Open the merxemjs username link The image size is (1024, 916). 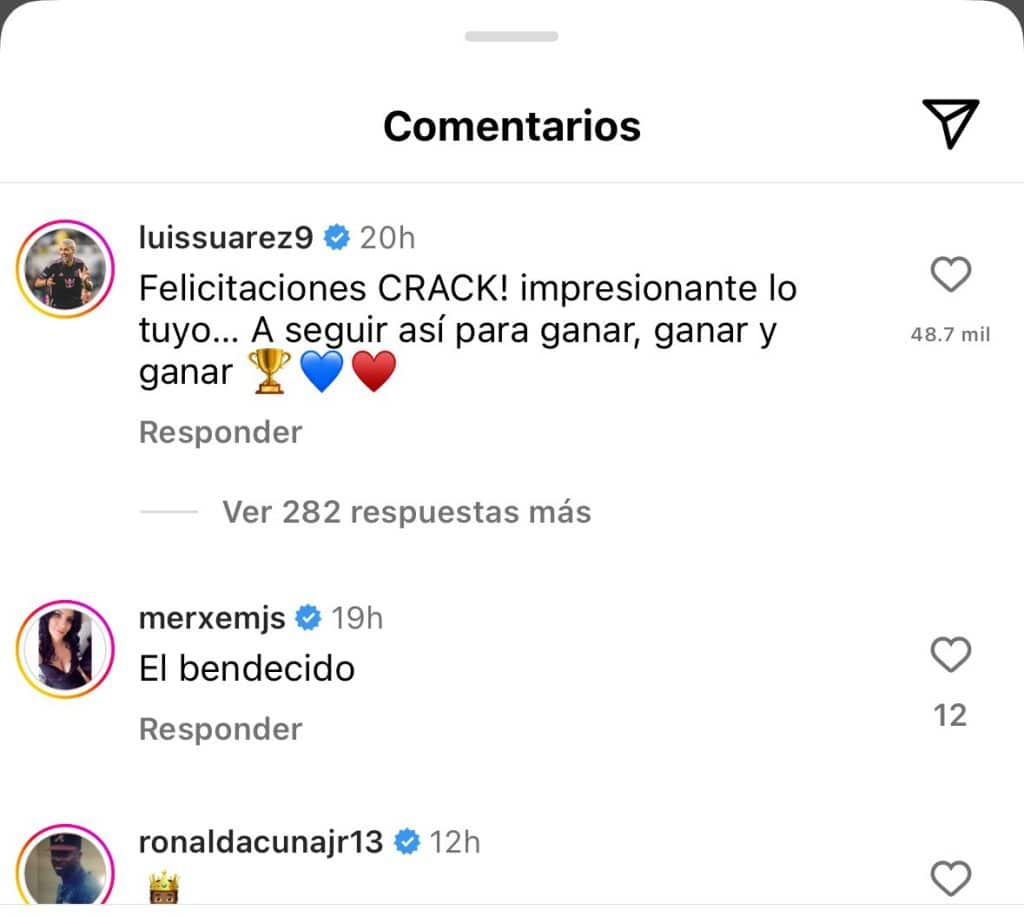(x=212, y=618)
